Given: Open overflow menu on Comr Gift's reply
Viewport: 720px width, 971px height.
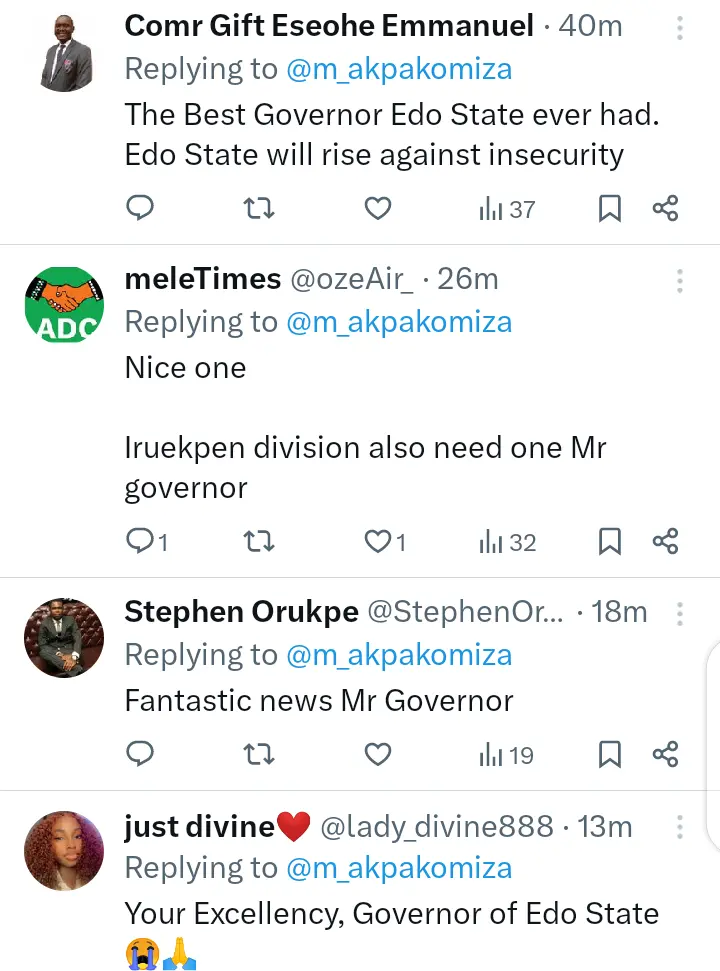Looking at the screenshot, I should pyautogui.click(x=680, y=28).
